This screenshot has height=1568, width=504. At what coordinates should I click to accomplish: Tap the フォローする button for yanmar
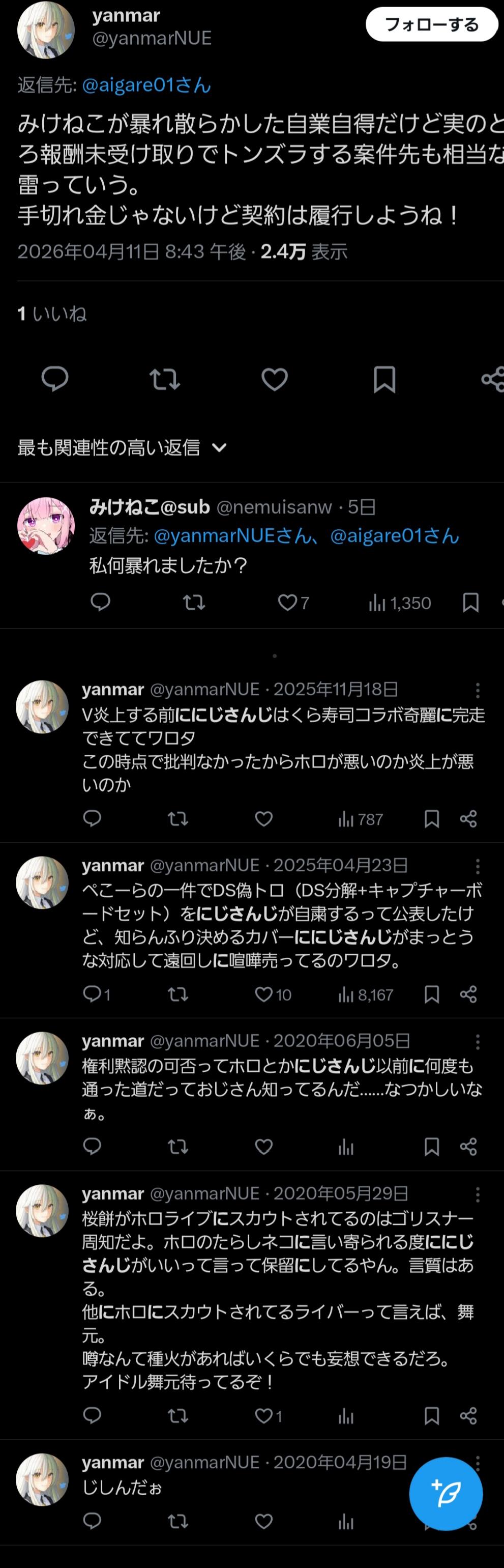pyautogui.click(x=431, y=24)
